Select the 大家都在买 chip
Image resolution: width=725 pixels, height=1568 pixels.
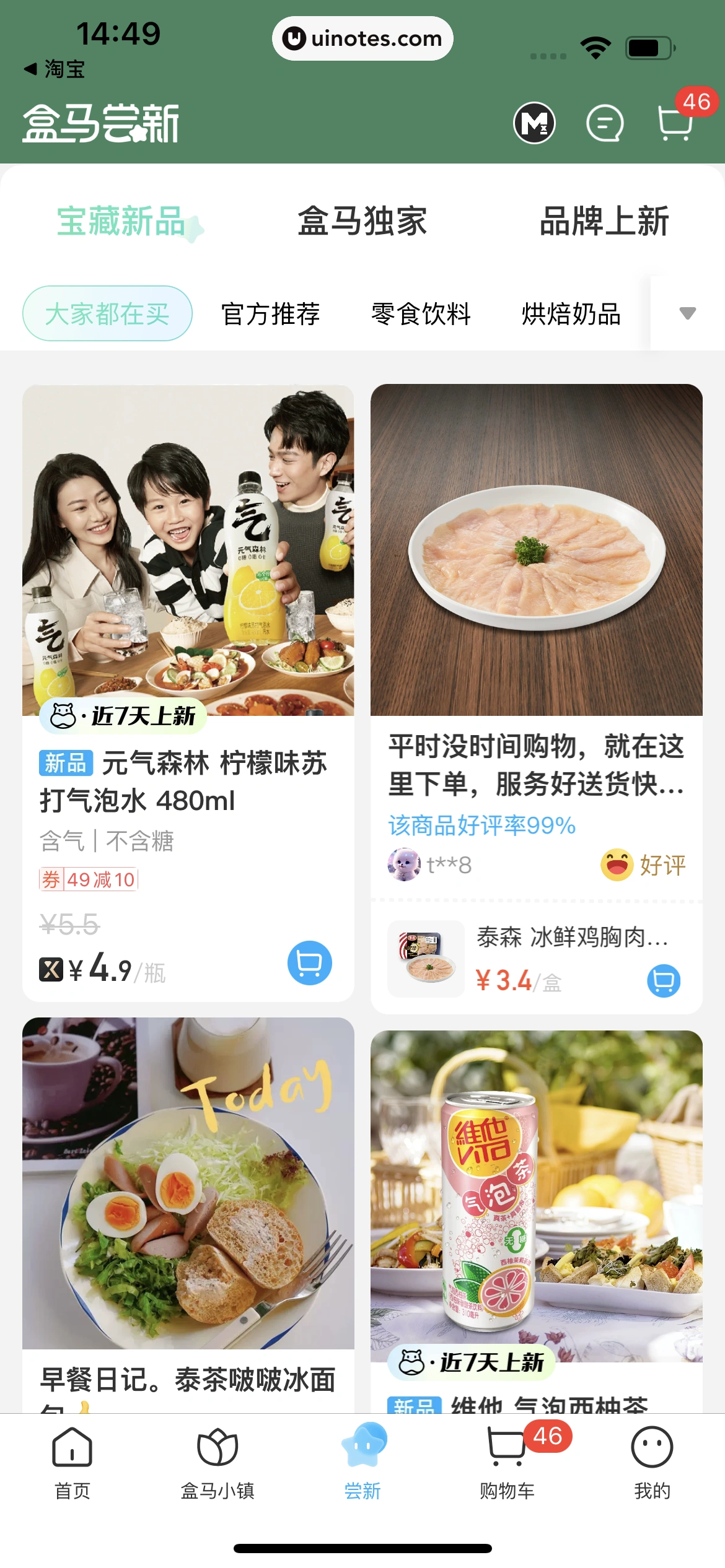(x=107, y=313)
